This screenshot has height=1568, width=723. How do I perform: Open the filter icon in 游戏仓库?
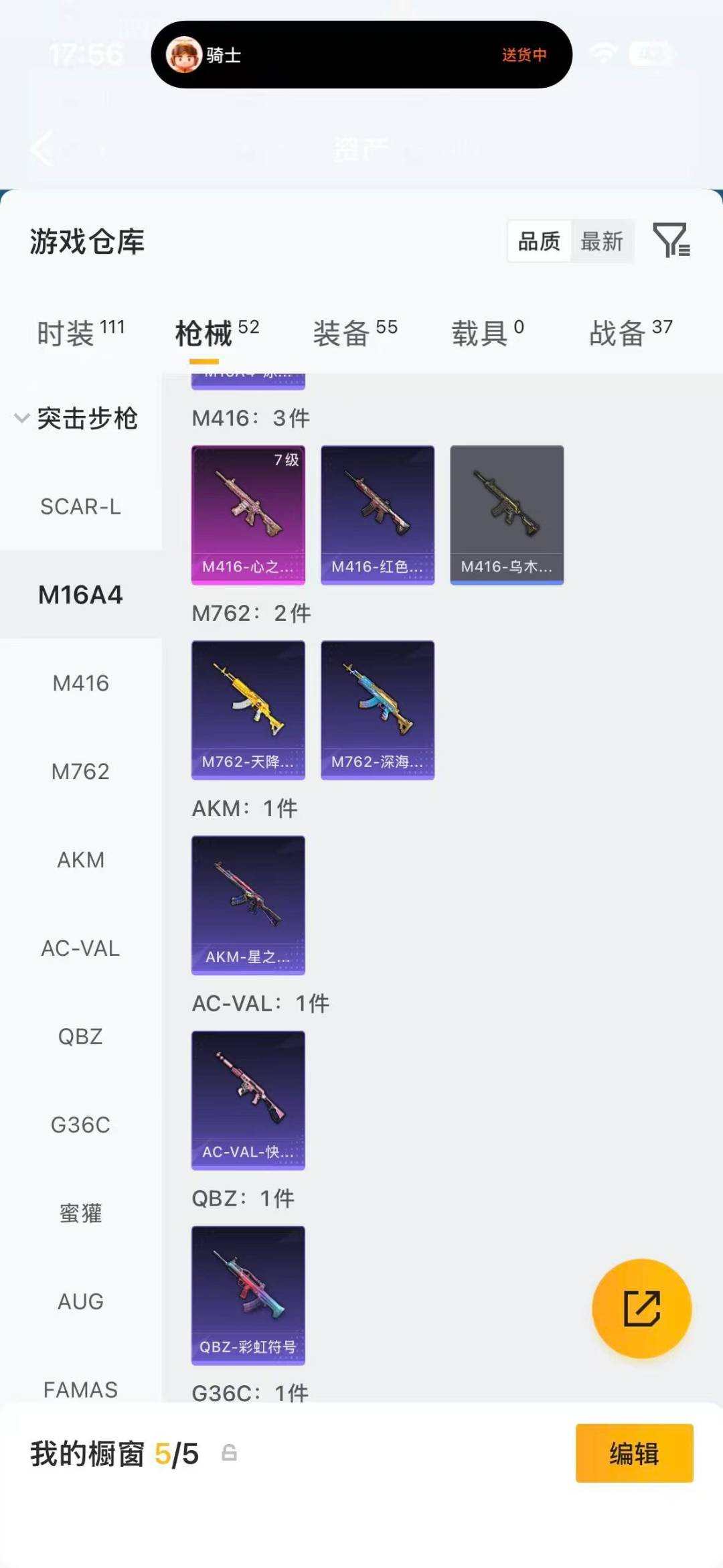[x=671, y=240]
